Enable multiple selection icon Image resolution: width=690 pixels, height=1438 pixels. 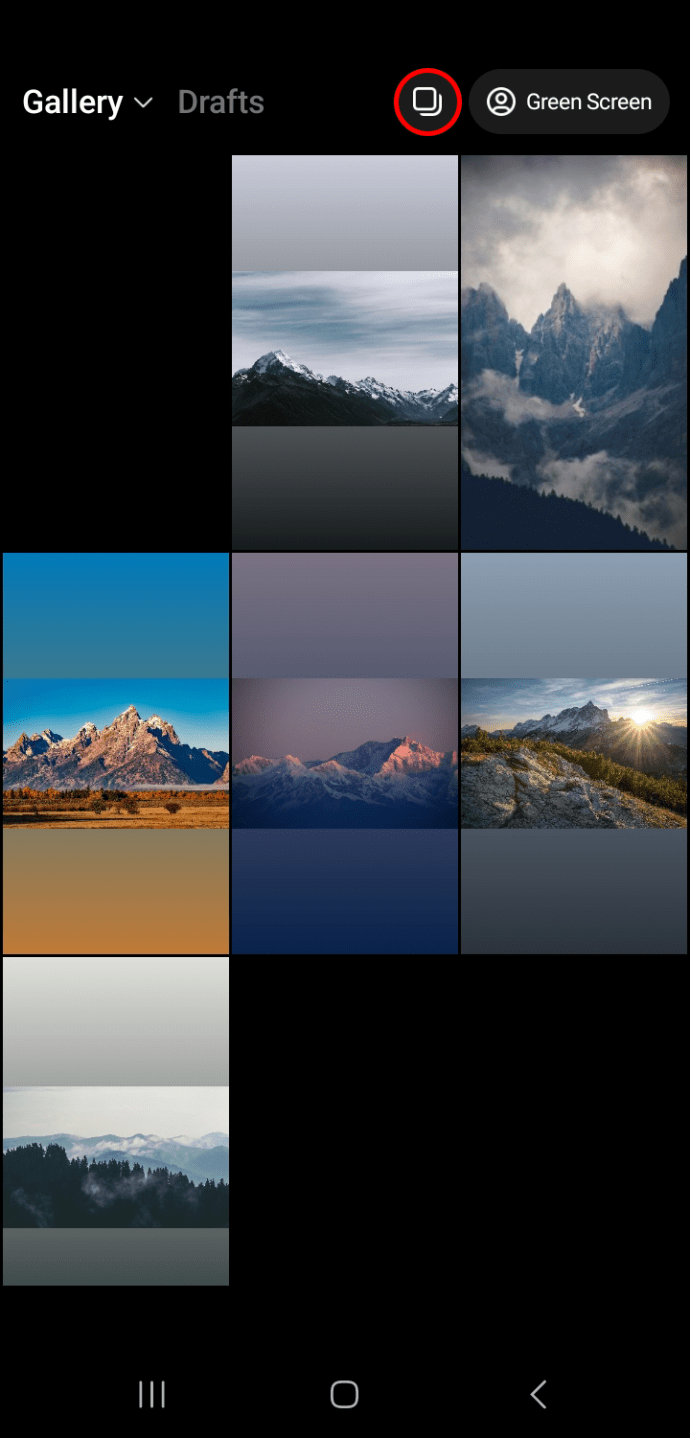pyautogui.click(x=427, y=102)
